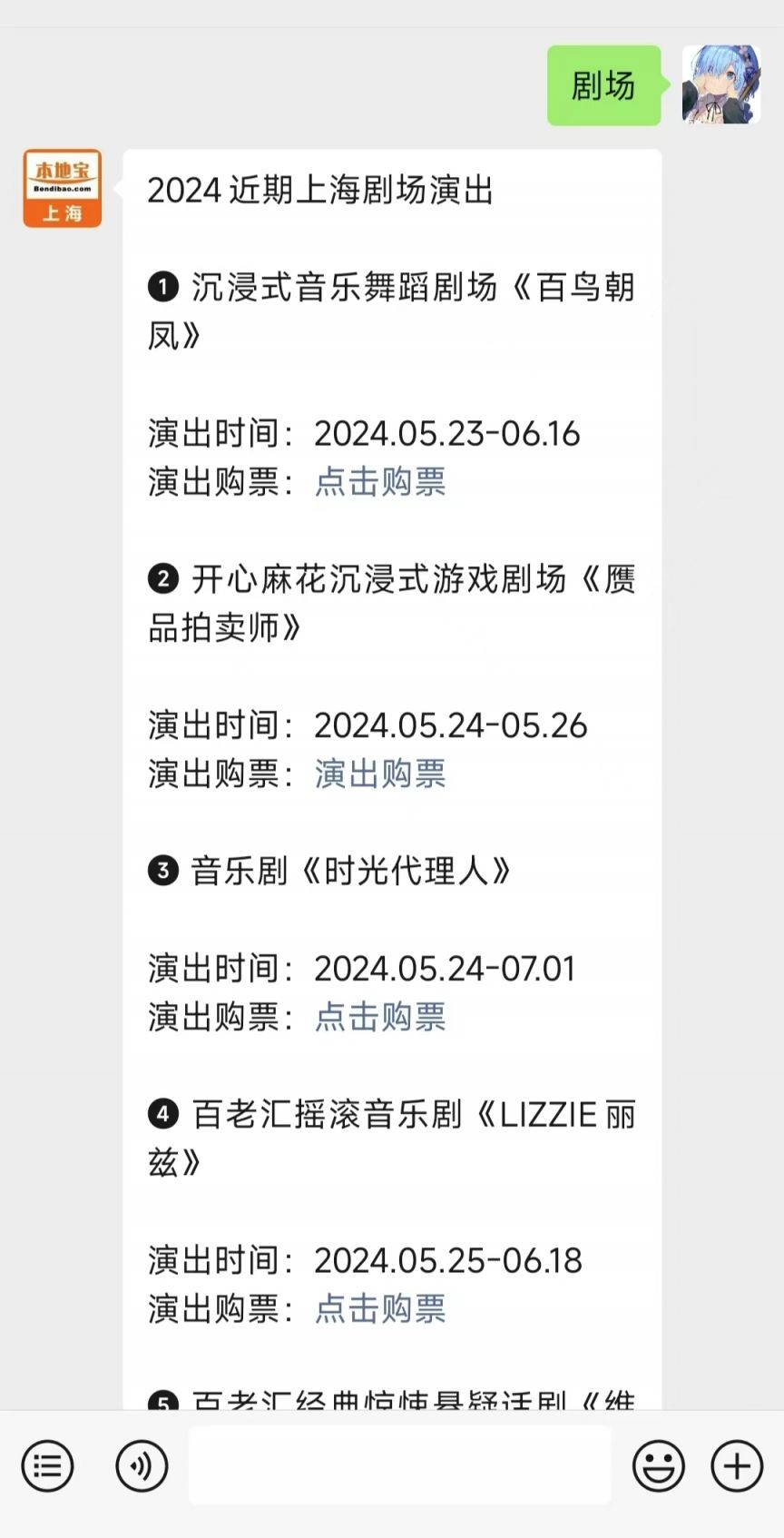Viewport: 784px width, 1538px height.
Task: Open the plus attachment menu
Action: point(737,1465)
